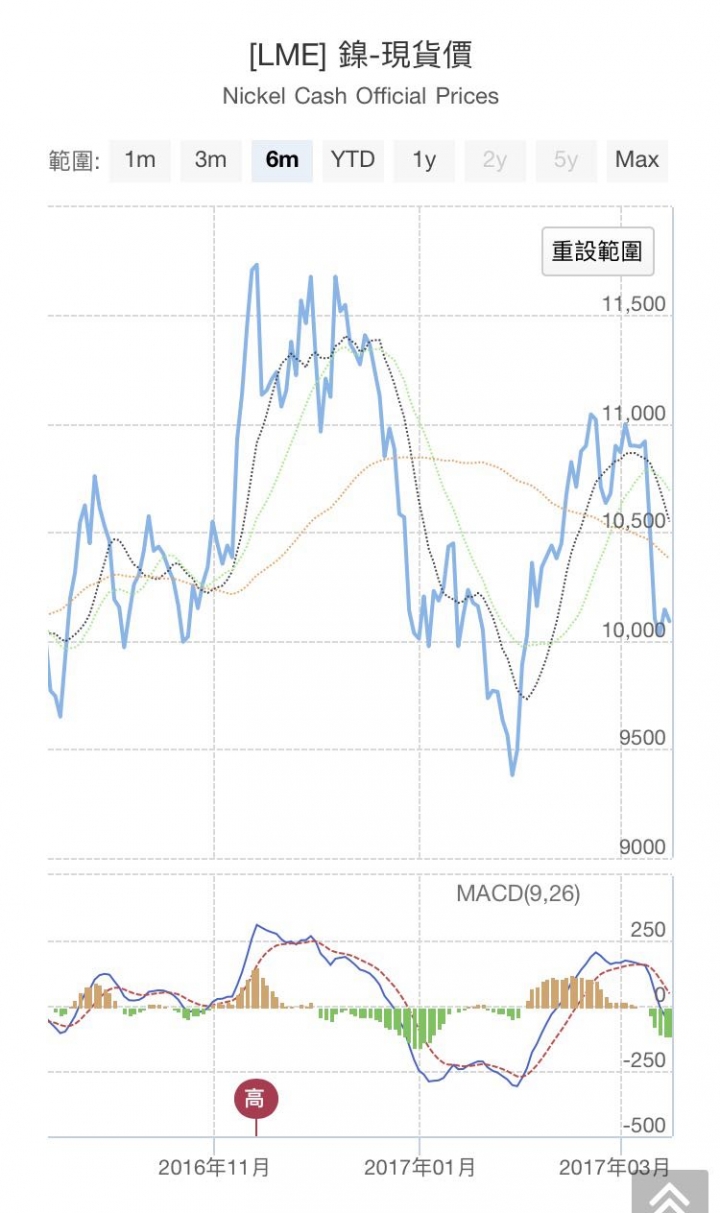Screen dimensions: 720x1213
Task: Choose the 6m range button
Action: click(282, 160)
